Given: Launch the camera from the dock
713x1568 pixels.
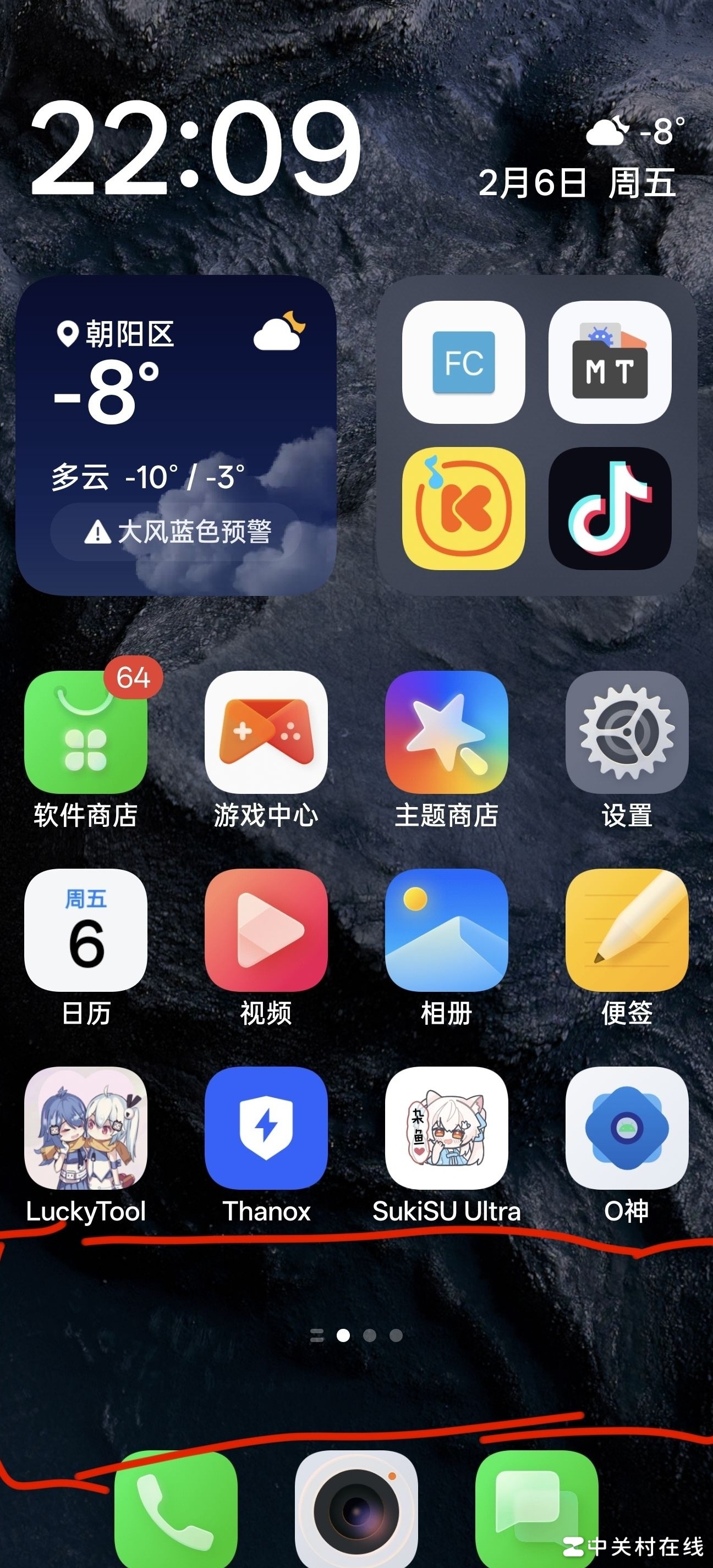Looking at the screenshot, I should [x=356, y=1510].
